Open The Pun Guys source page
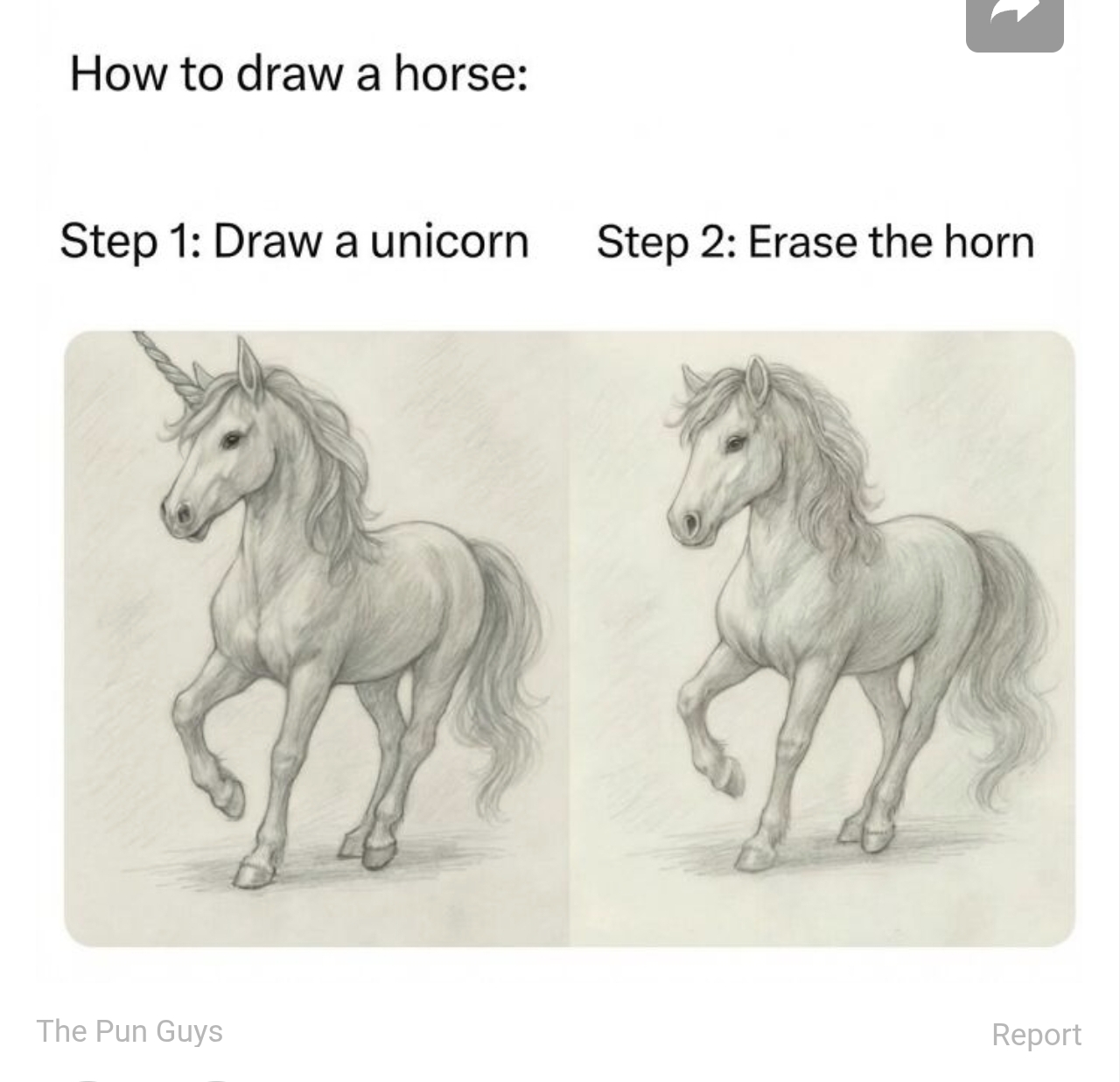 pyautogui.click(x=129, y=1030)
